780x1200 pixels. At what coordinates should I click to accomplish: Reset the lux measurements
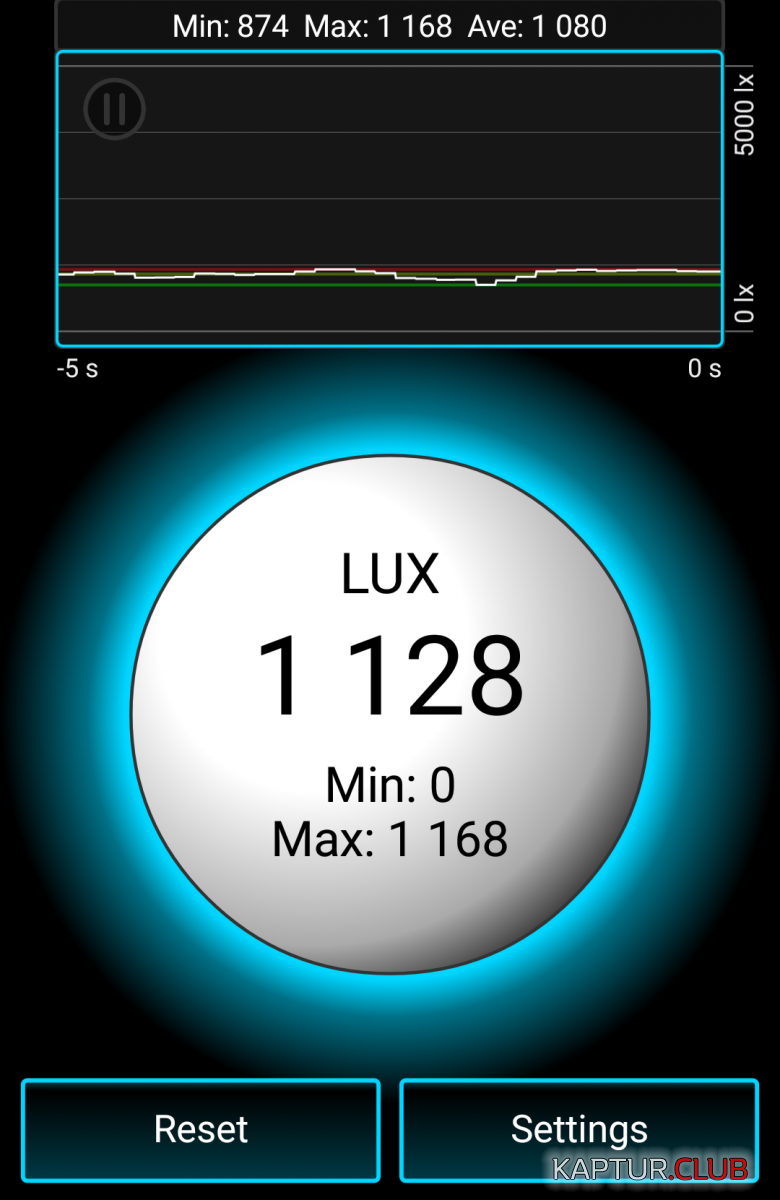tap(201, 1130)
